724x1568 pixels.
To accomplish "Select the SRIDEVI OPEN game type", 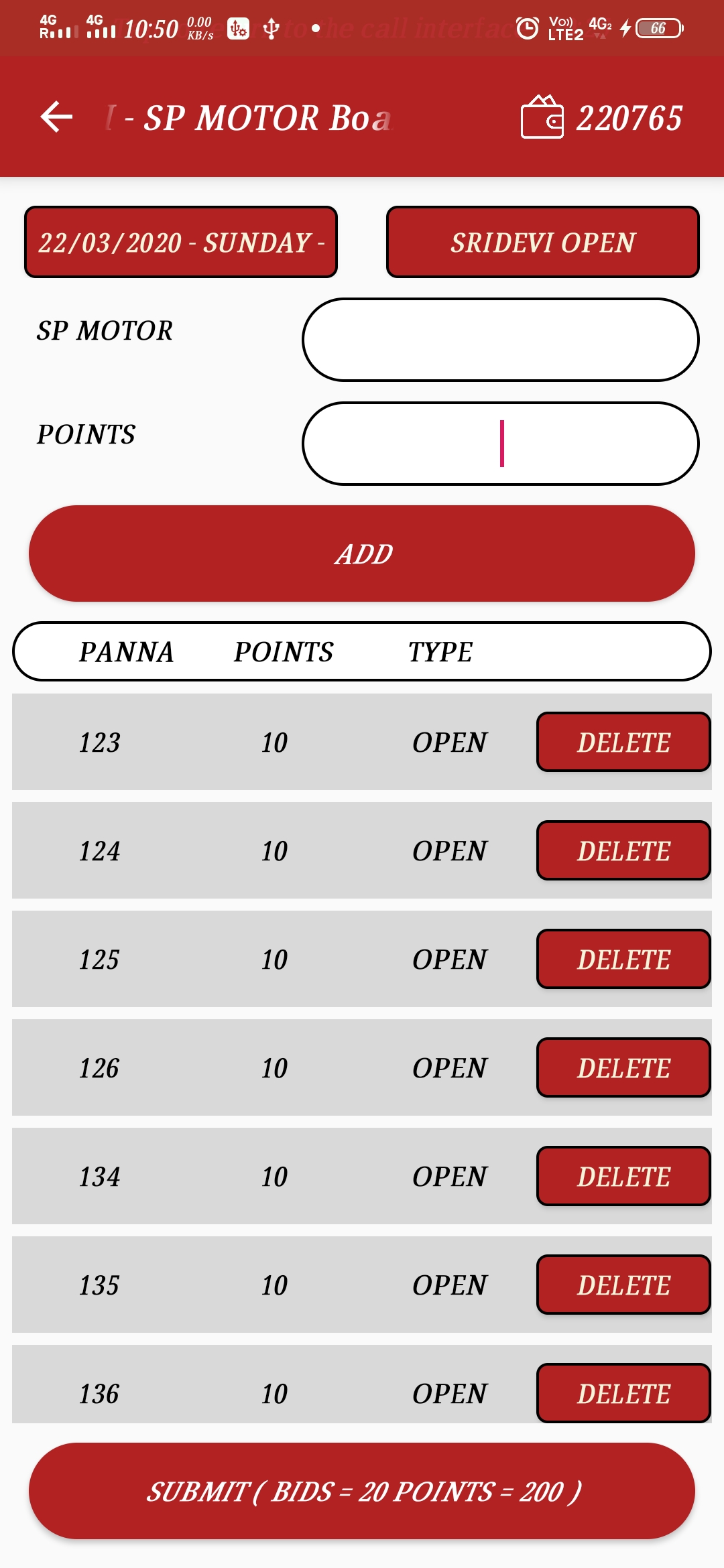I will pos(543,242).
